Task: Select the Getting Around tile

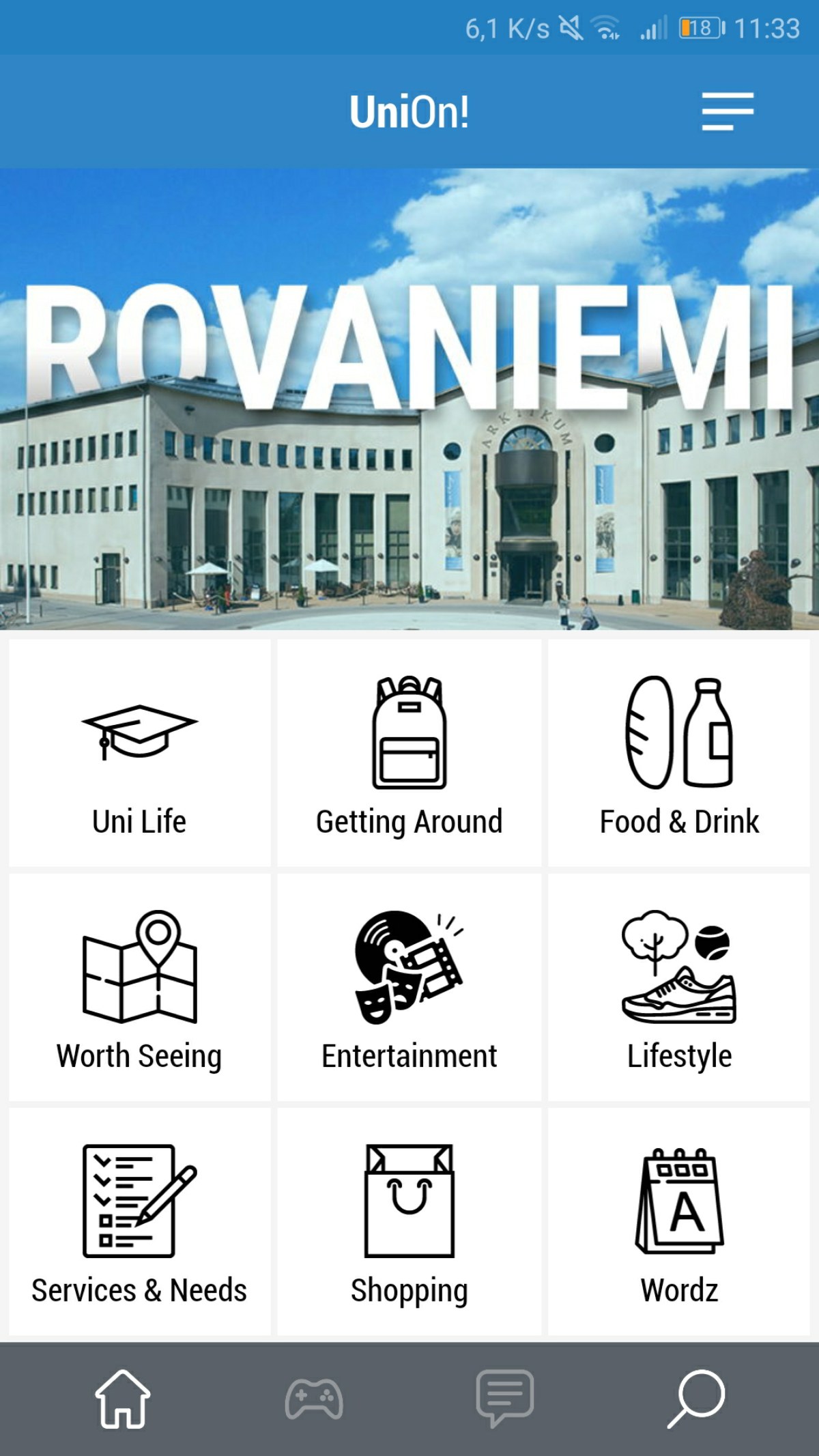Action: tap(409, 752)
